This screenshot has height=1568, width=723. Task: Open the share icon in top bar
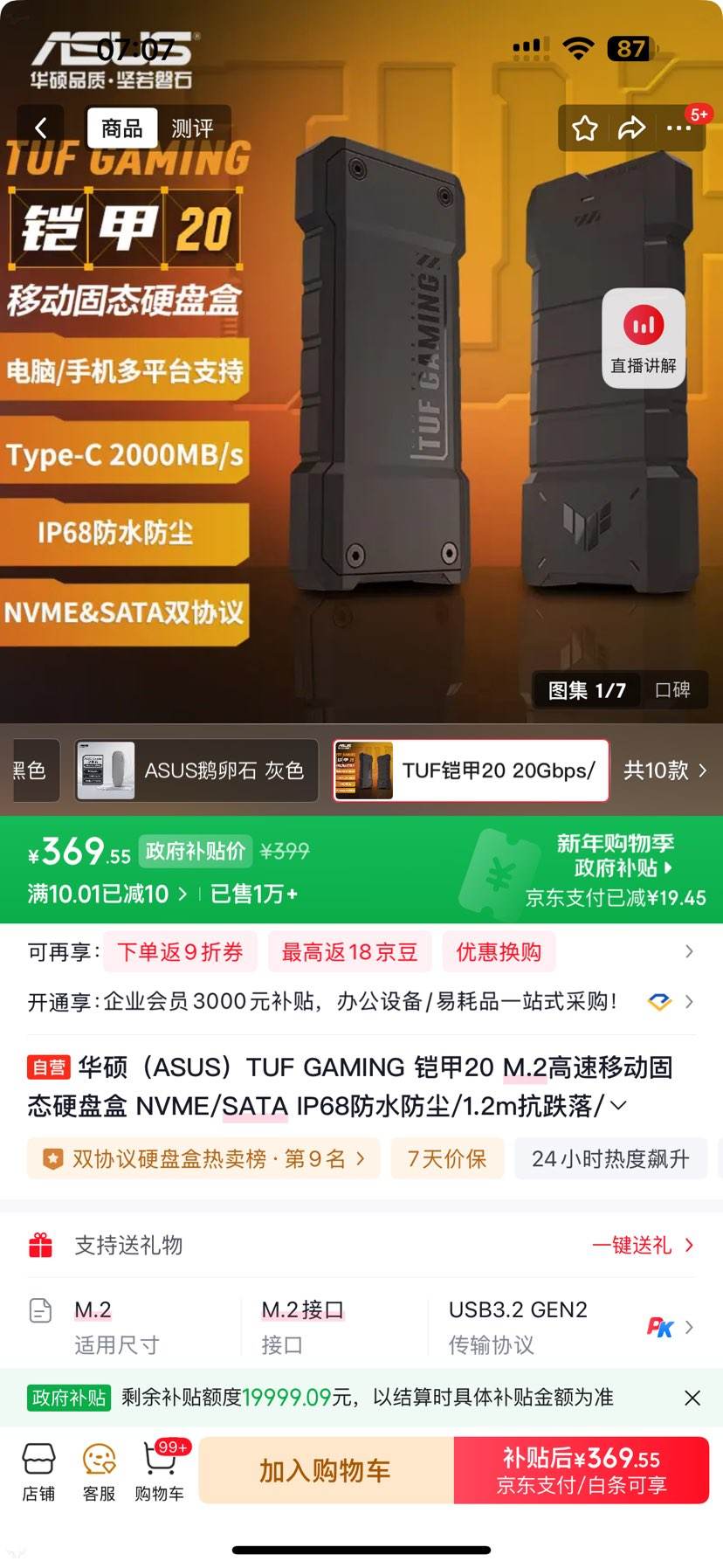click(630, 128)
